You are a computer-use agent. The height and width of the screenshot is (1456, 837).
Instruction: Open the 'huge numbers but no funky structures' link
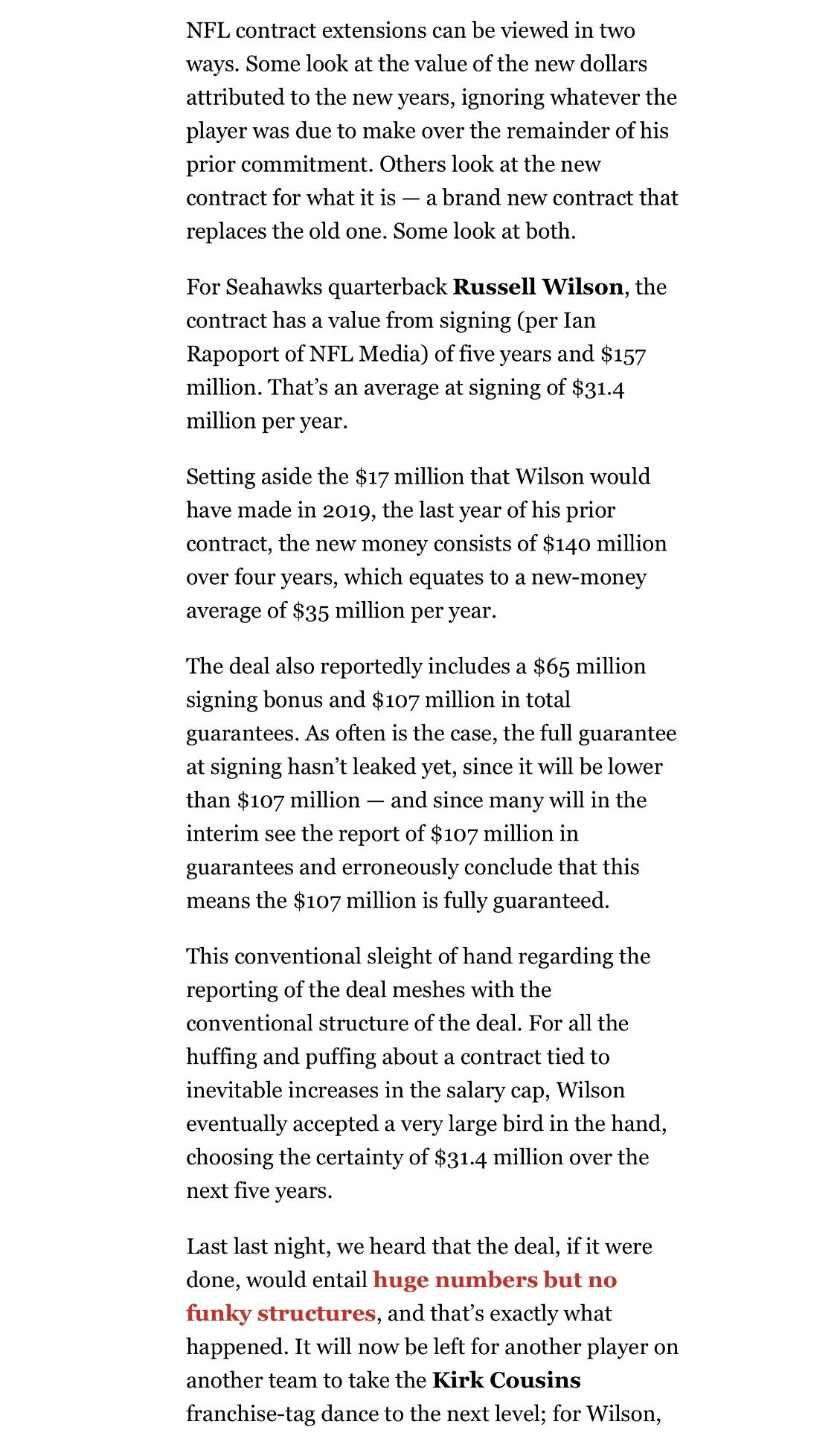point(495,1280)
